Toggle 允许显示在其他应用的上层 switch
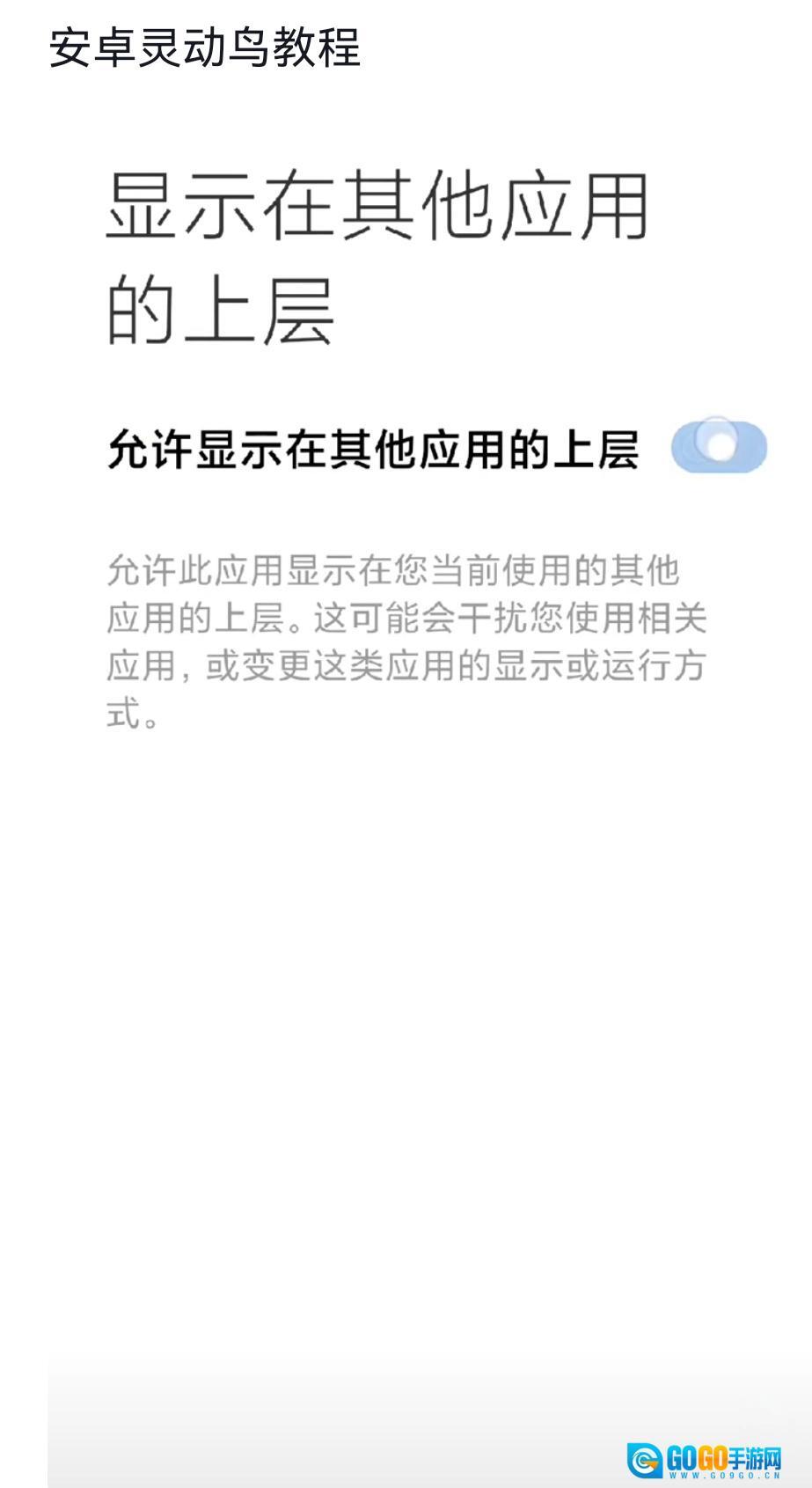This screenshot has height=1488, width=812. coord(719,446)
